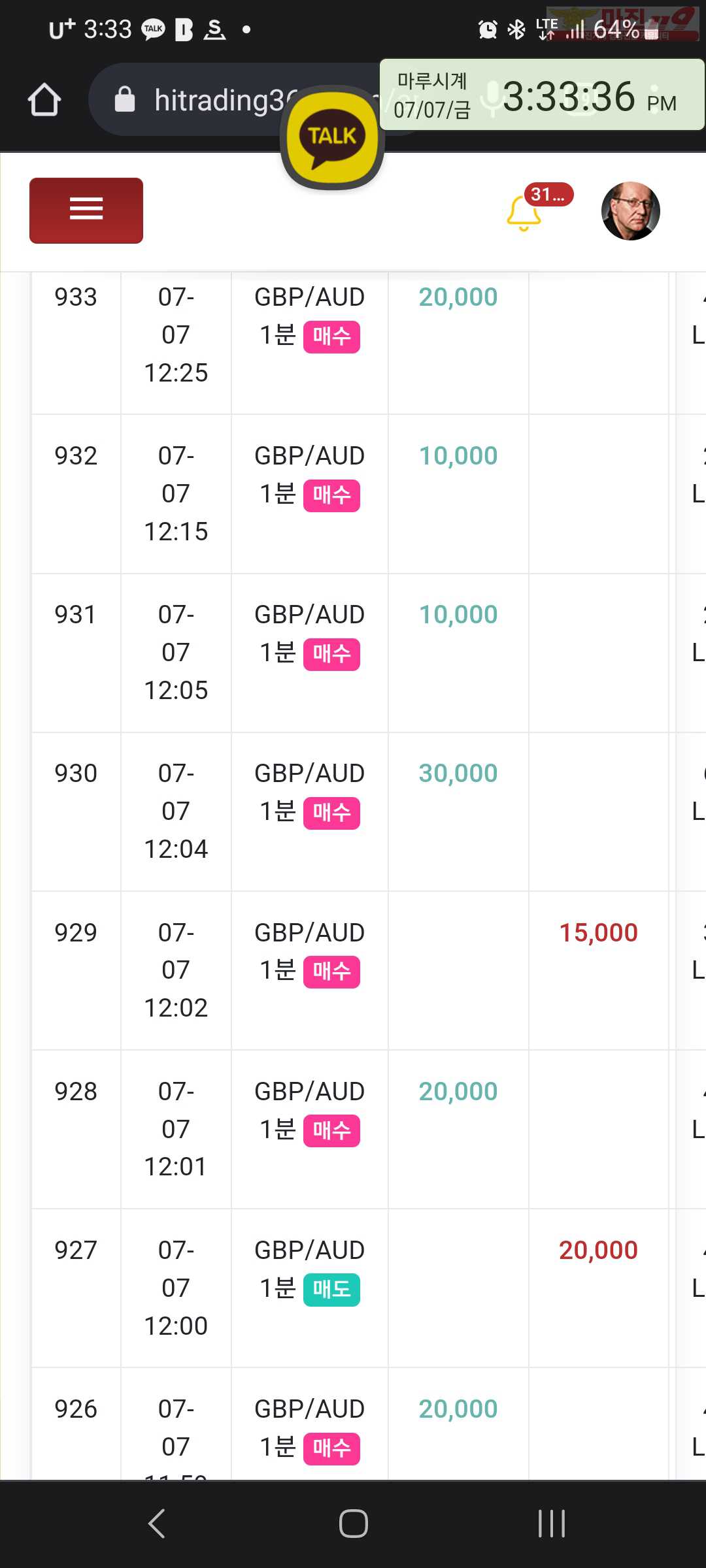The height and width of the screenshot is (1568, 706).
Task: Open the profile avatar
Action: coord(630,211)
